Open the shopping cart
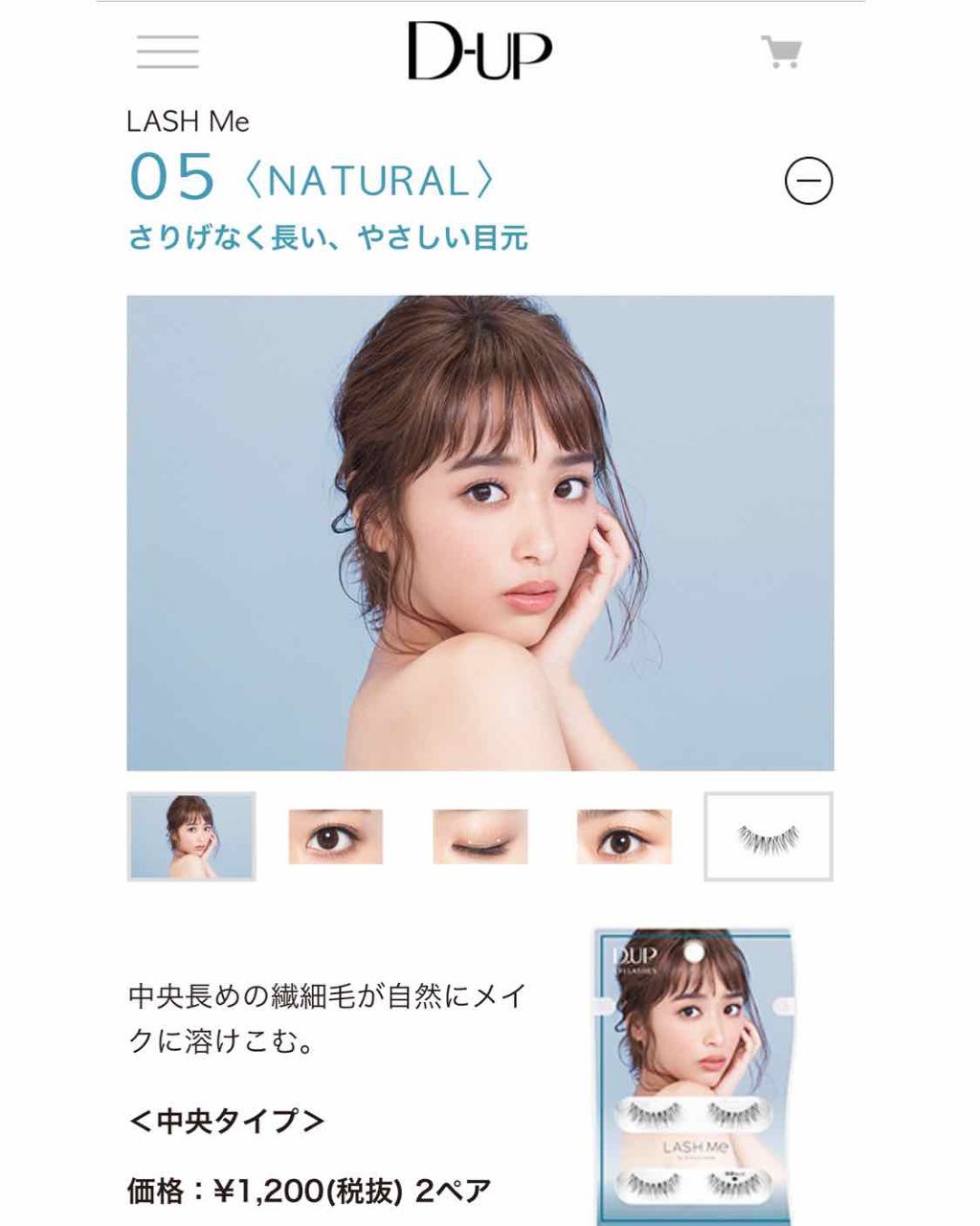Screen dimensions: 980x1226 click(781, 52)
